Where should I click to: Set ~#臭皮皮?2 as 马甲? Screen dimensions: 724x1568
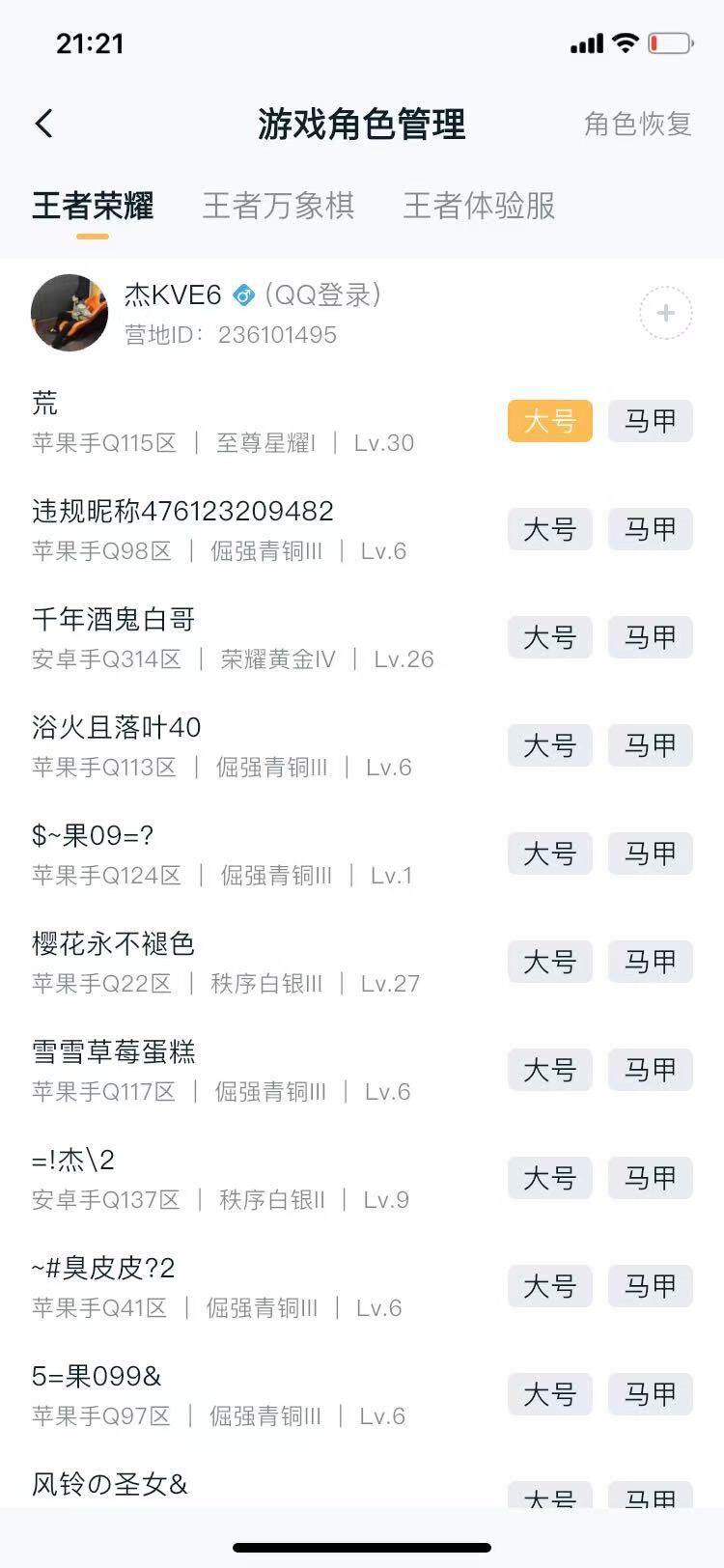650,1286
